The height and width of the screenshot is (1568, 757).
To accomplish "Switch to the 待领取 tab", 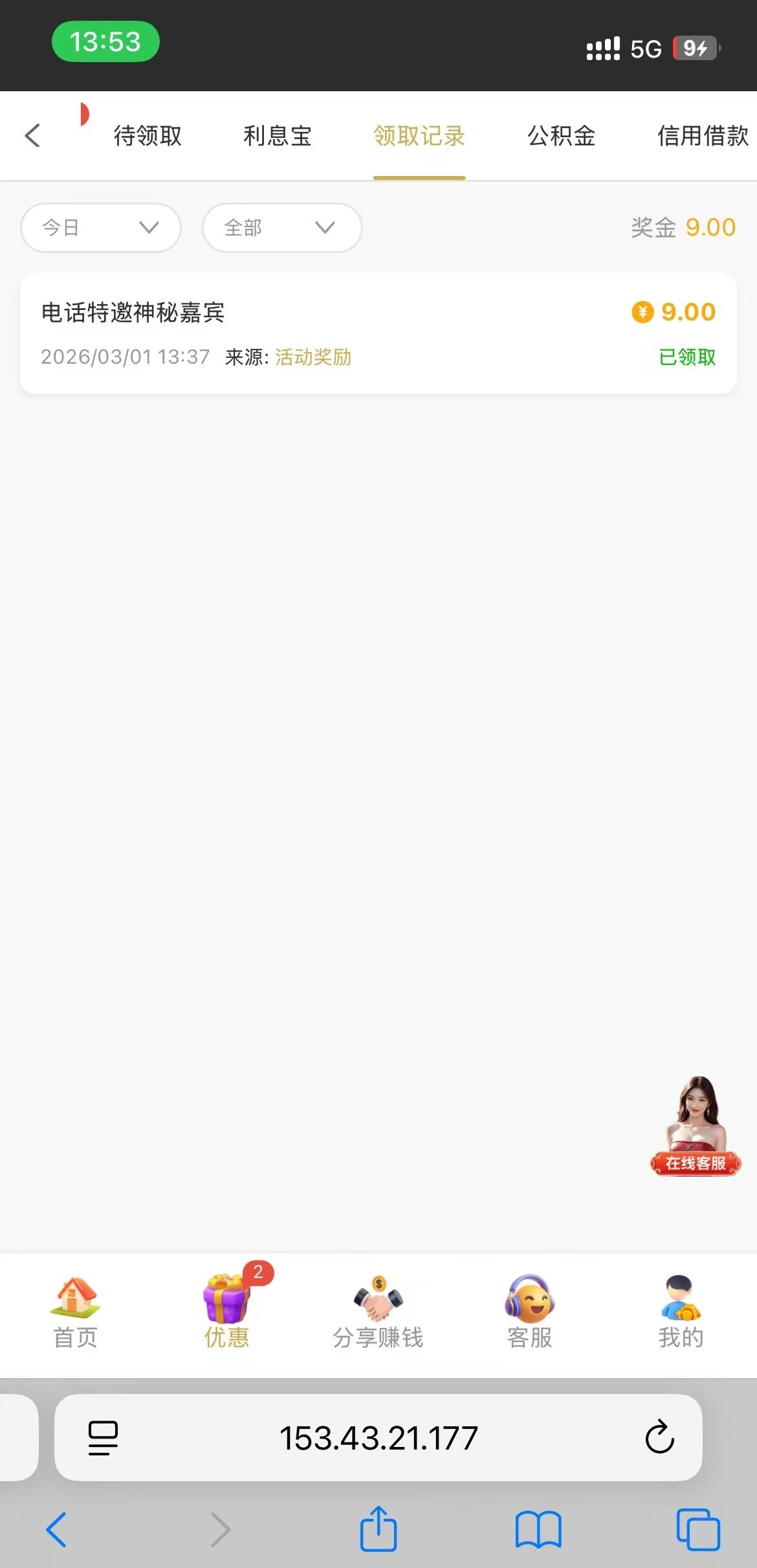I will point(148,136).
